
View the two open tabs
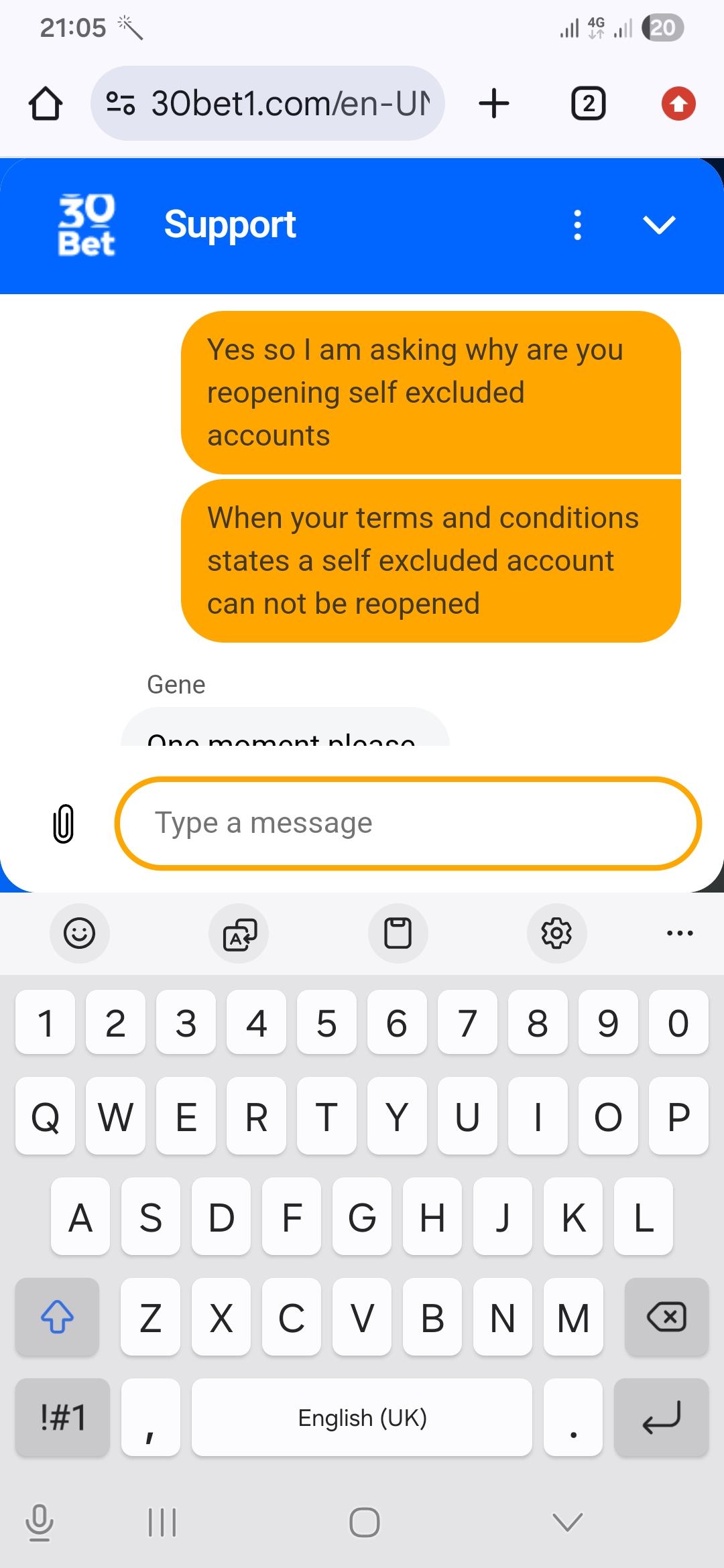[588, 104]
